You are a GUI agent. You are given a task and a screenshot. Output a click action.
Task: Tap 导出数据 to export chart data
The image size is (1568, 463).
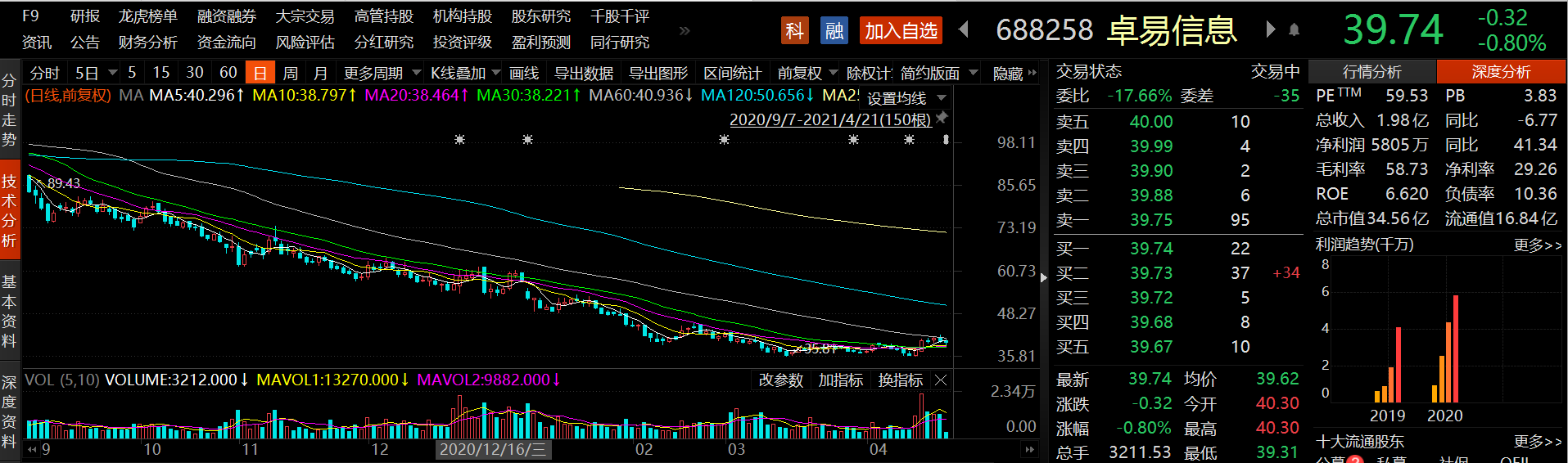584,73
